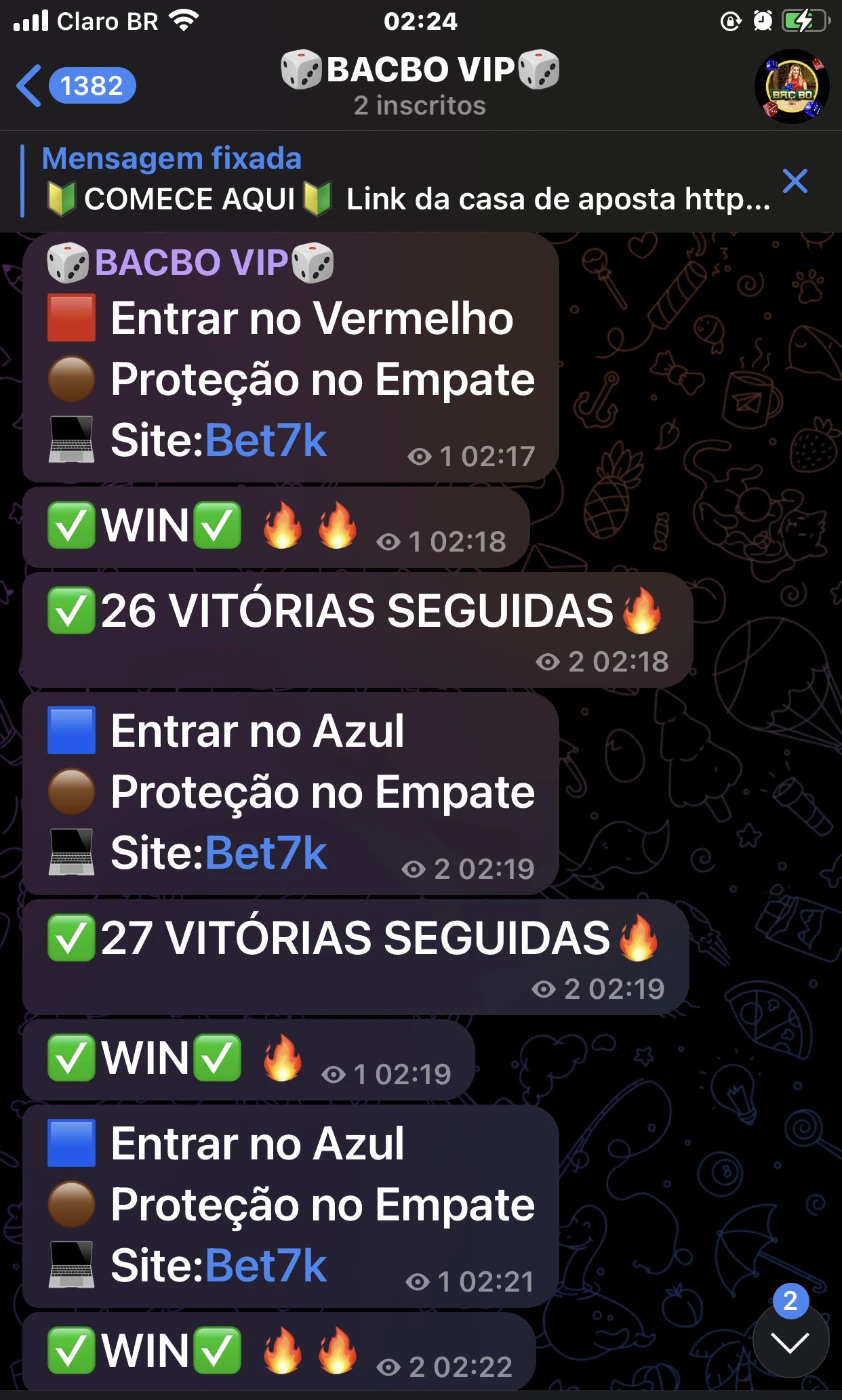Dismiss the pinned message with the X
842x1400 pixels.
794,180
